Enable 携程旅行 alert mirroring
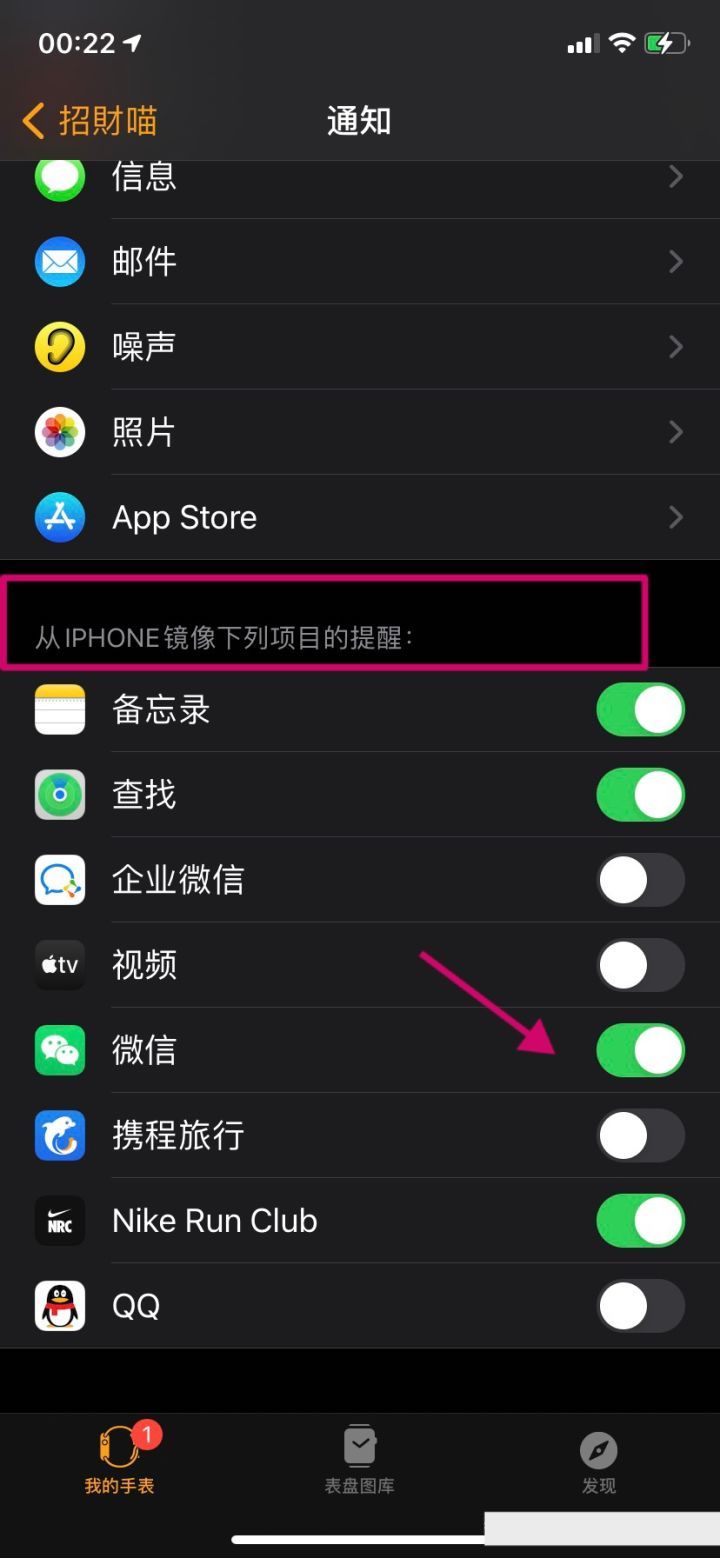Image resolution: width=720 pixels, height=1558 pixels. [x=640, y=1135]
